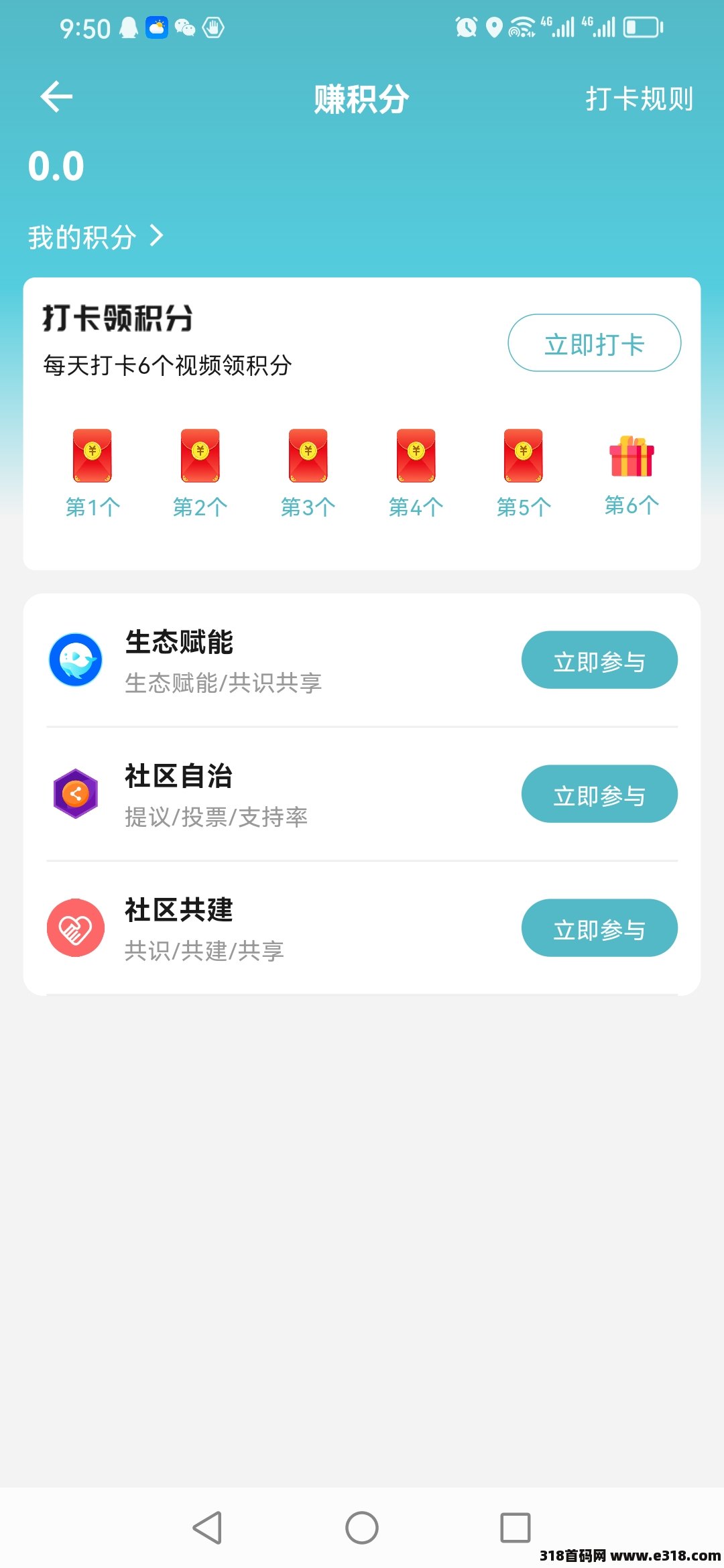Select the 第2个 red envelope
This screenshot has width=724, height=1568.
(200, 457)
